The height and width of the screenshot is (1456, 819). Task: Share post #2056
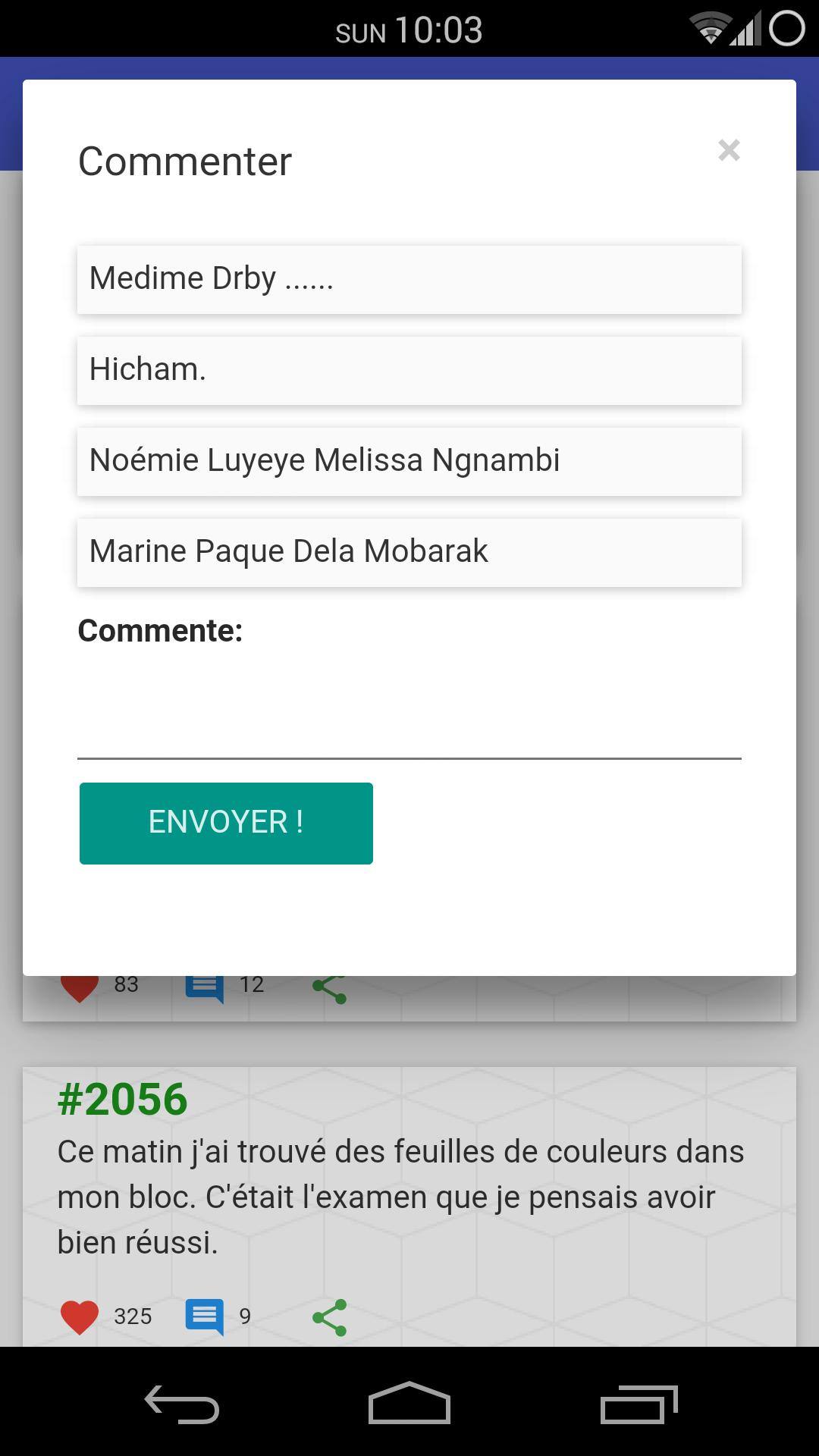pyautogui.click(x=330, y=1317)
